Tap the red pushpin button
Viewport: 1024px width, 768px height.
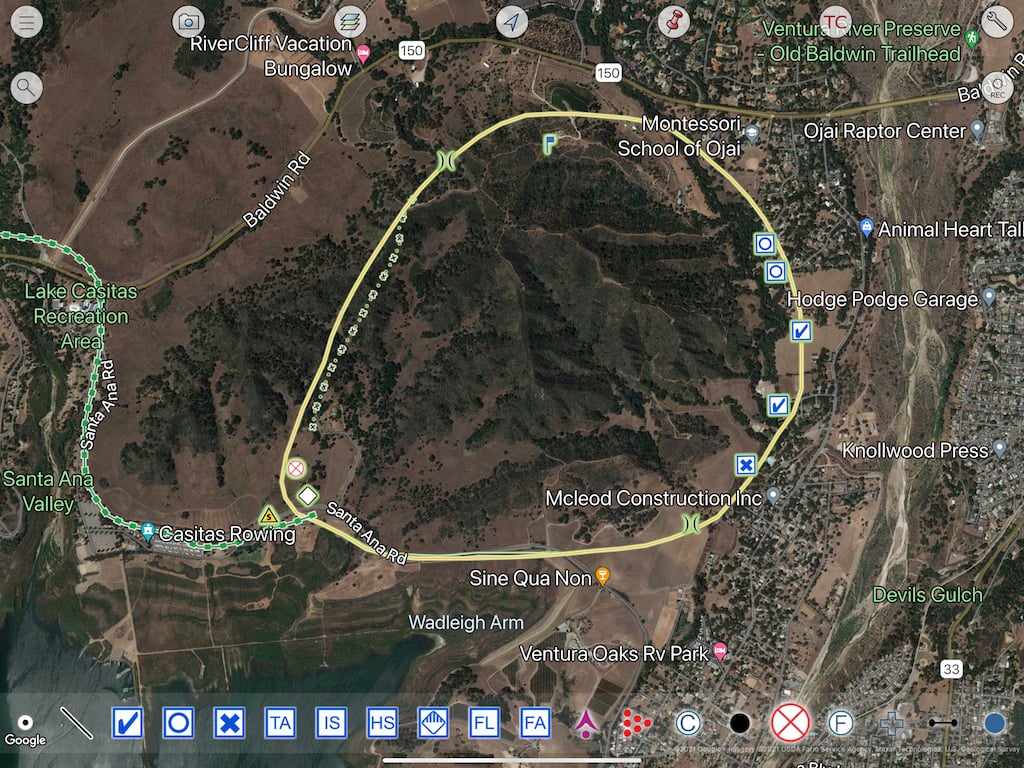(673, 21)
